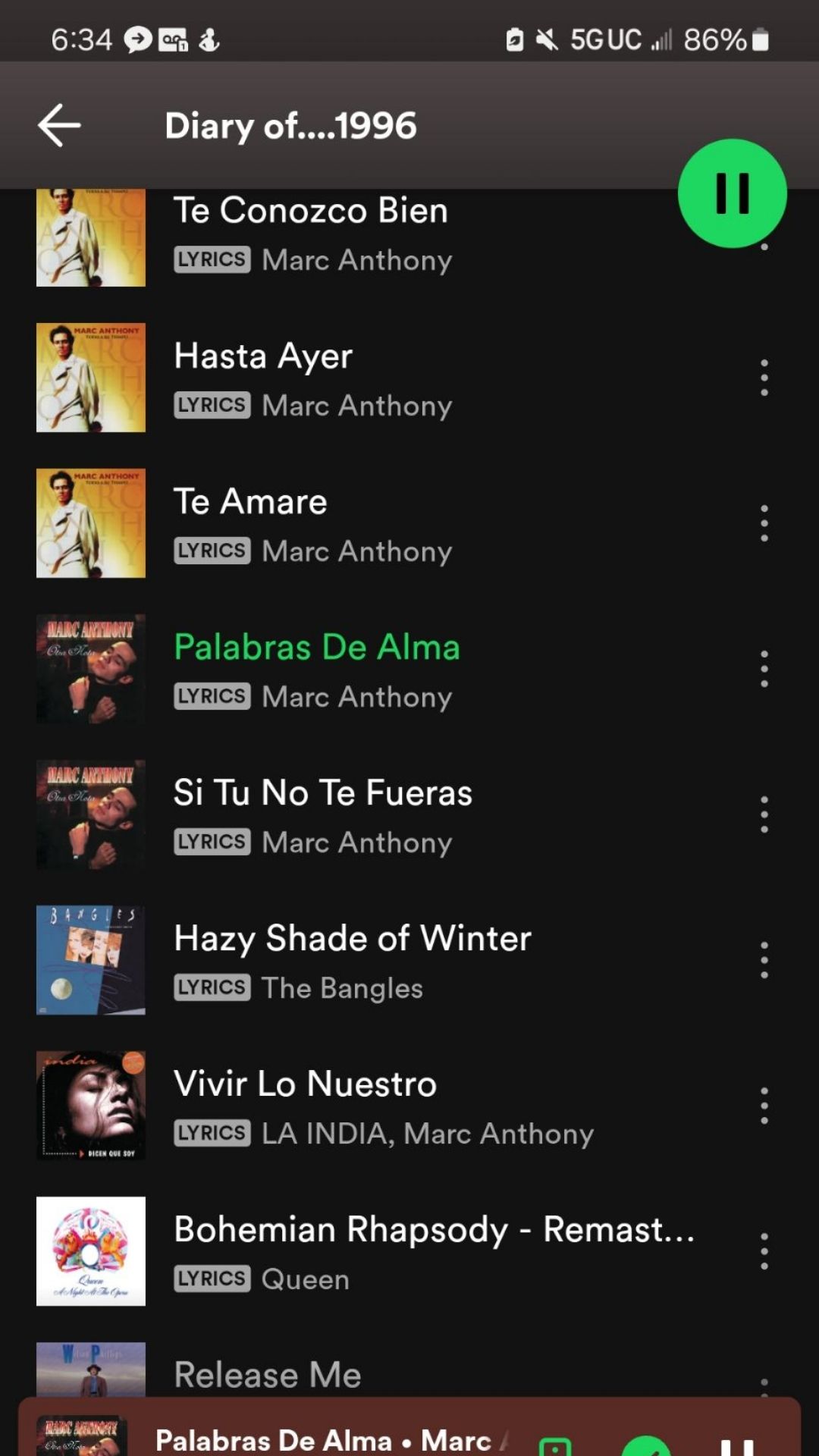Pause the playlist with the green button
This screenshot has height=1456, width=819.
point(732,193)
